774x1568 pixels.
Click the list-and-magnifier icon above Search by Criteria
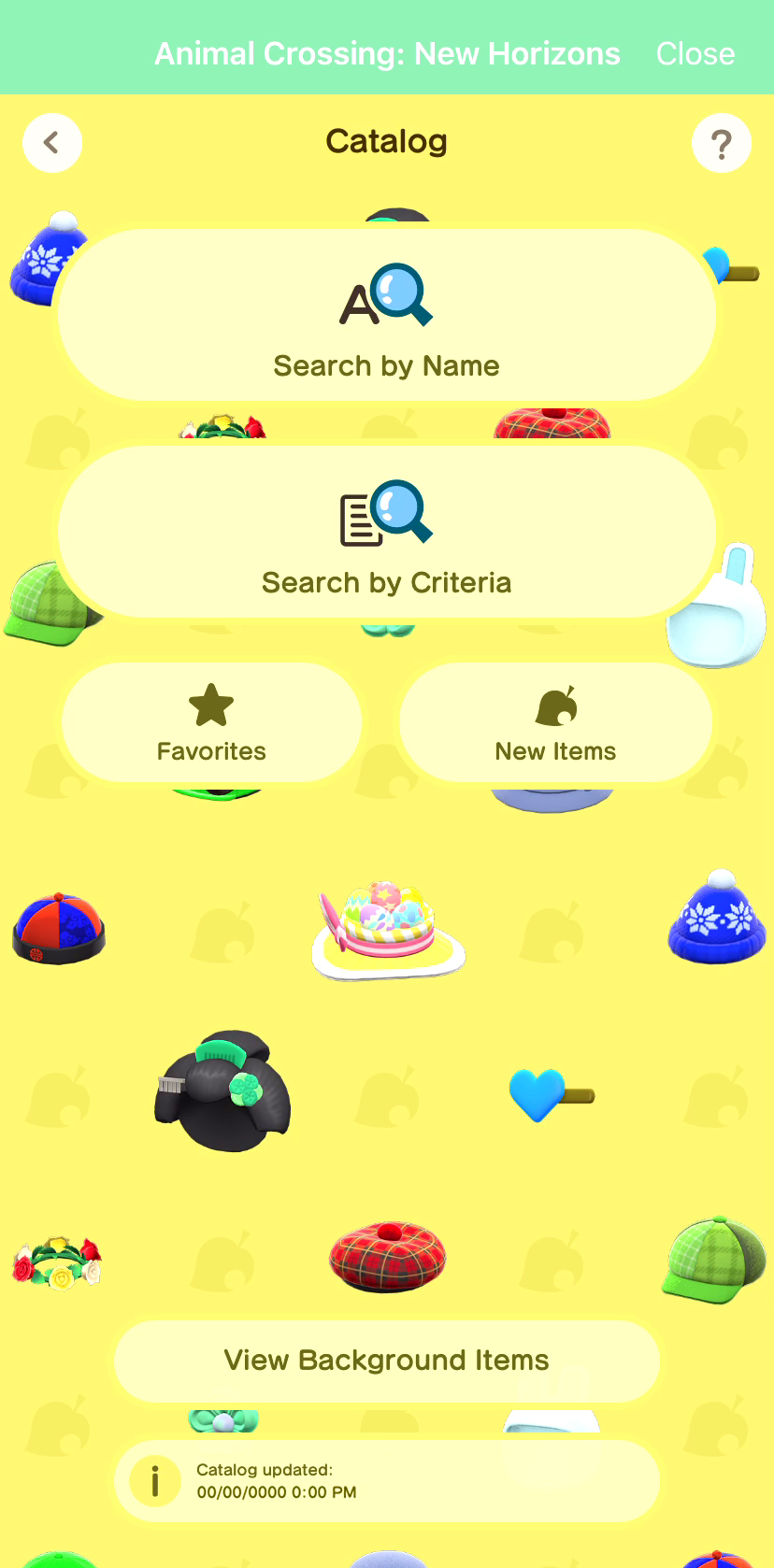coord(386,512)
